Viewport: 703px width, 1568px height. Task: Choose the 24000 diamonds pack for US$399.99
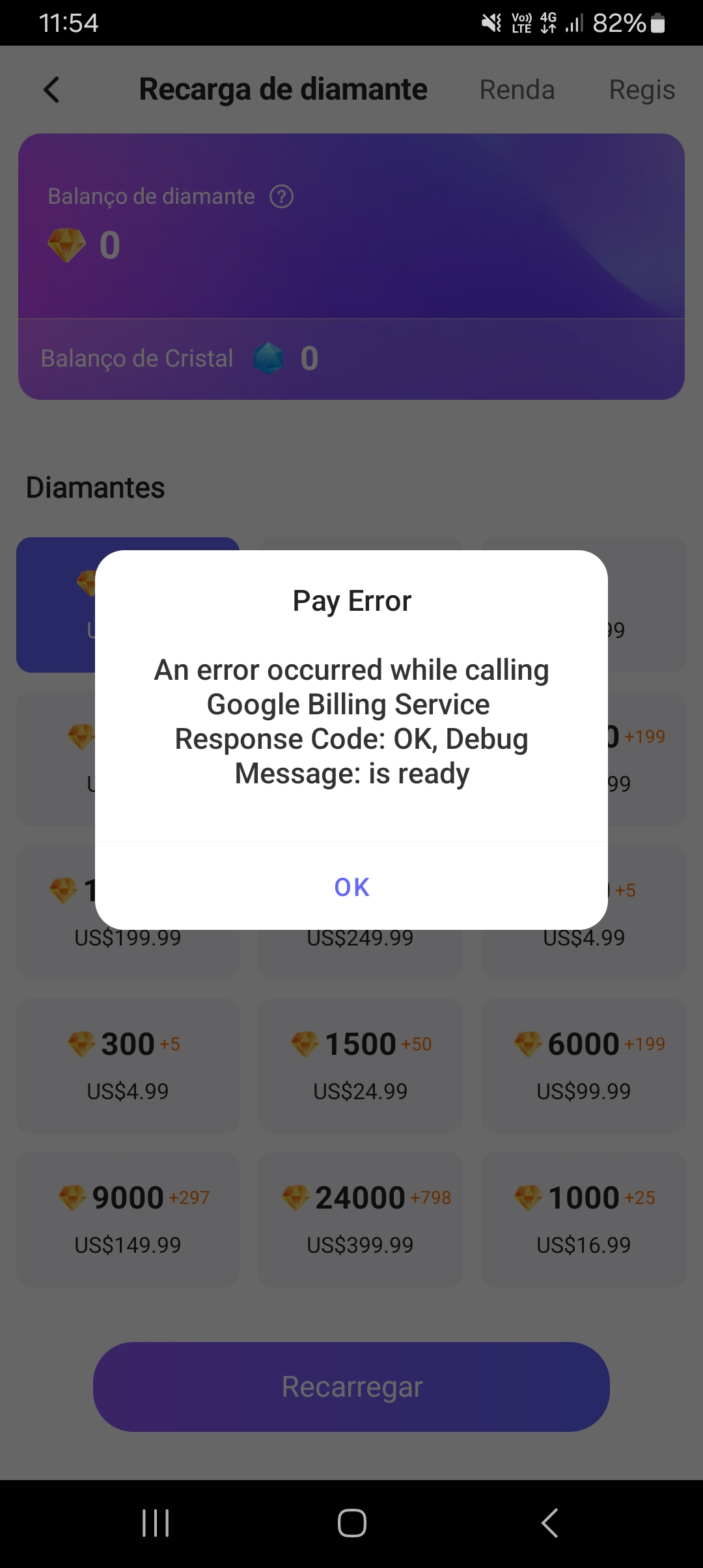click(x=360, y=1220)
